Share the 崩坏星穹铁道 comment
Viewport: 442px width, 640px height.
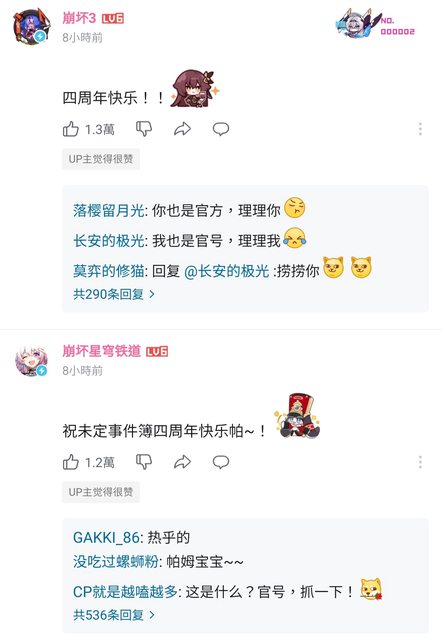point(182,462)
